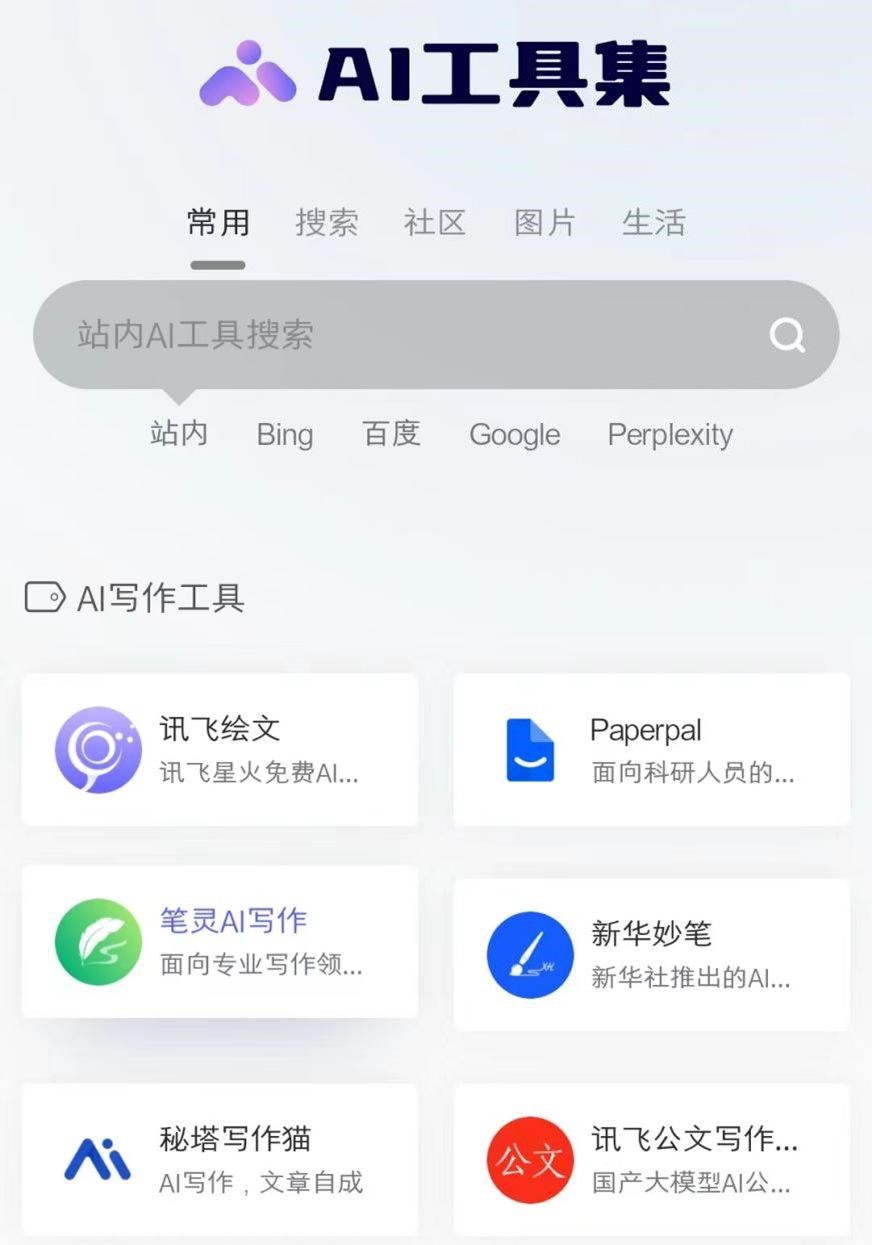The width and height of the screenshot is (872, 1245).
Task: Open the 秘塔写作猫 card
Action: click(x=220, y=1160)
